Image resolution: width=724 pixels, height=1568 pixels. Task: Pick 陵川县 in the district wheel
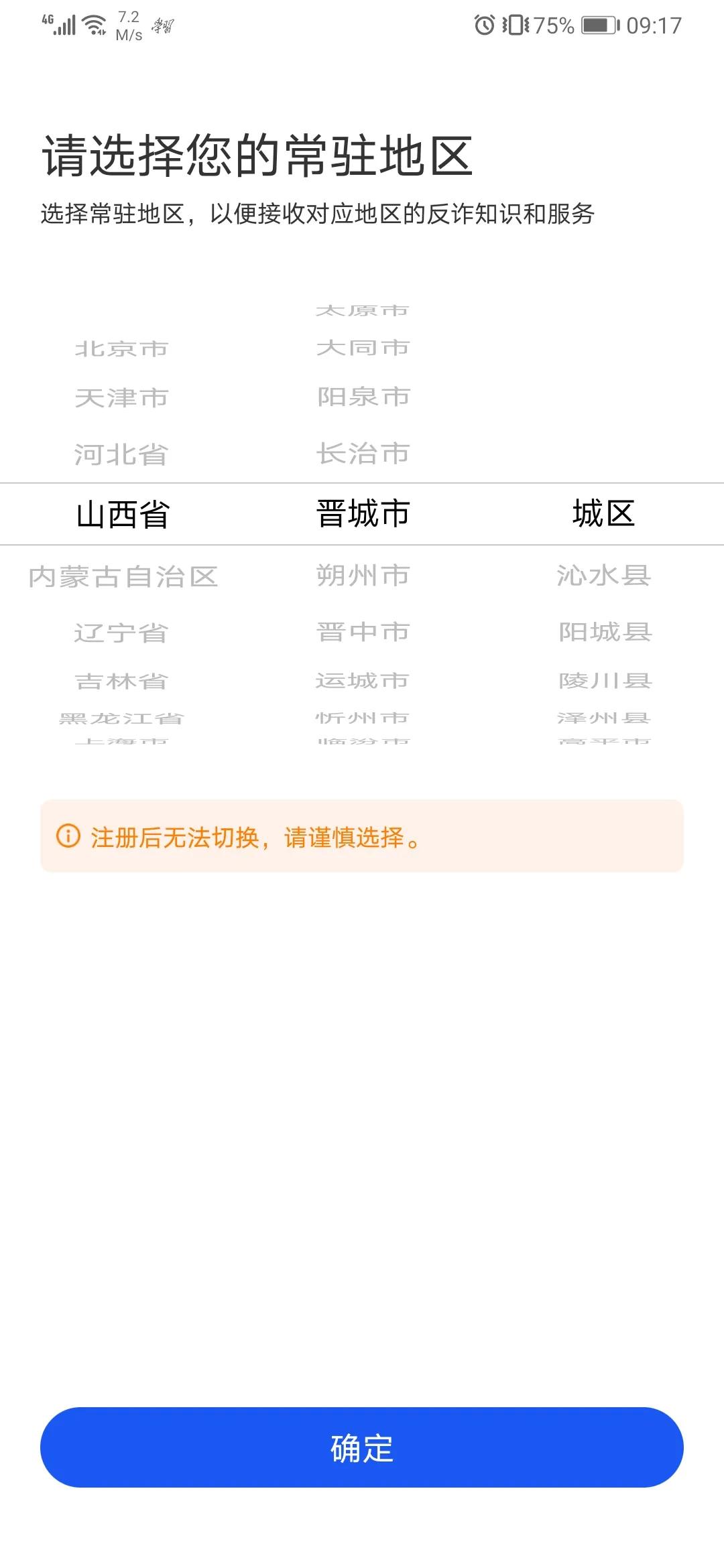click(604, 680)
